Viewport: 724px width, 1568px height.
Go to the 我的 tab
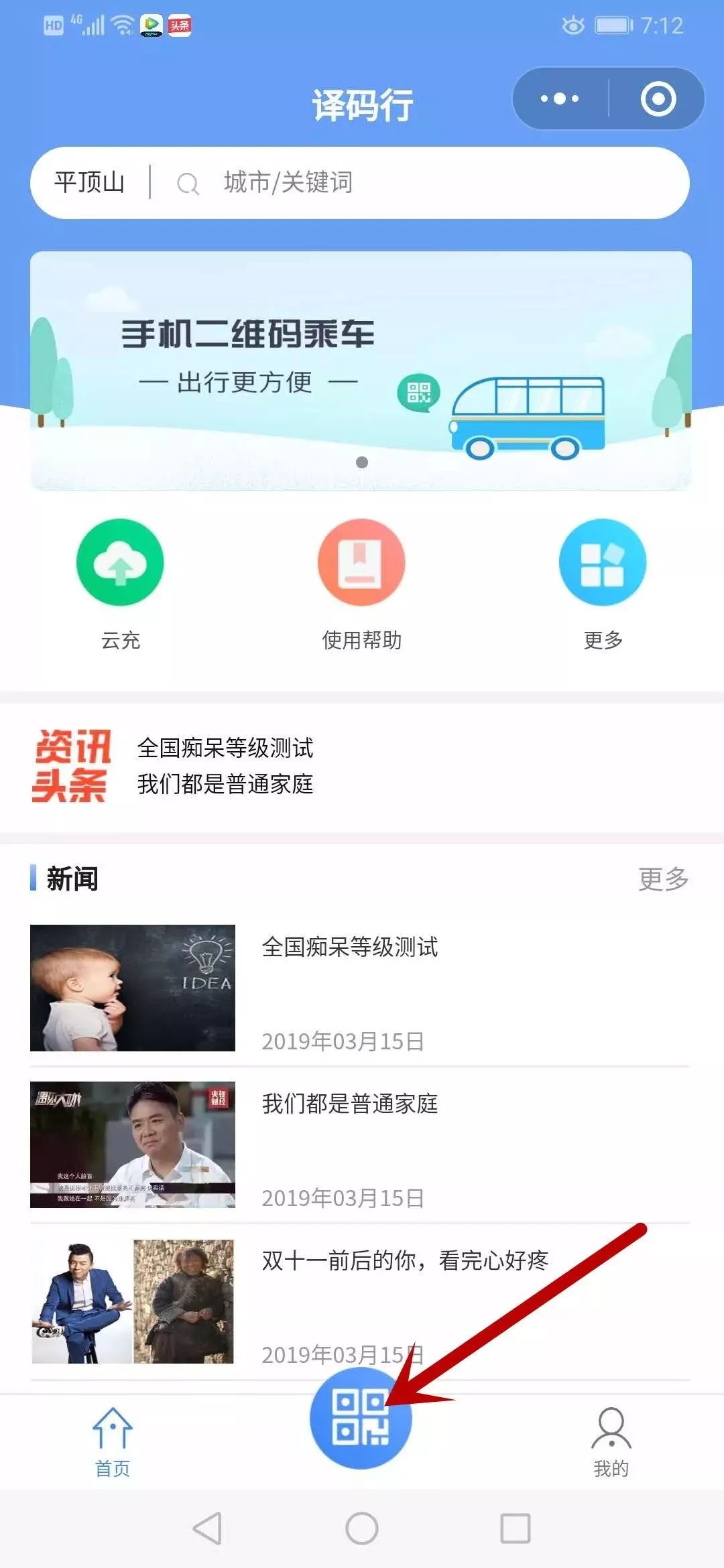click(611, 1439)
